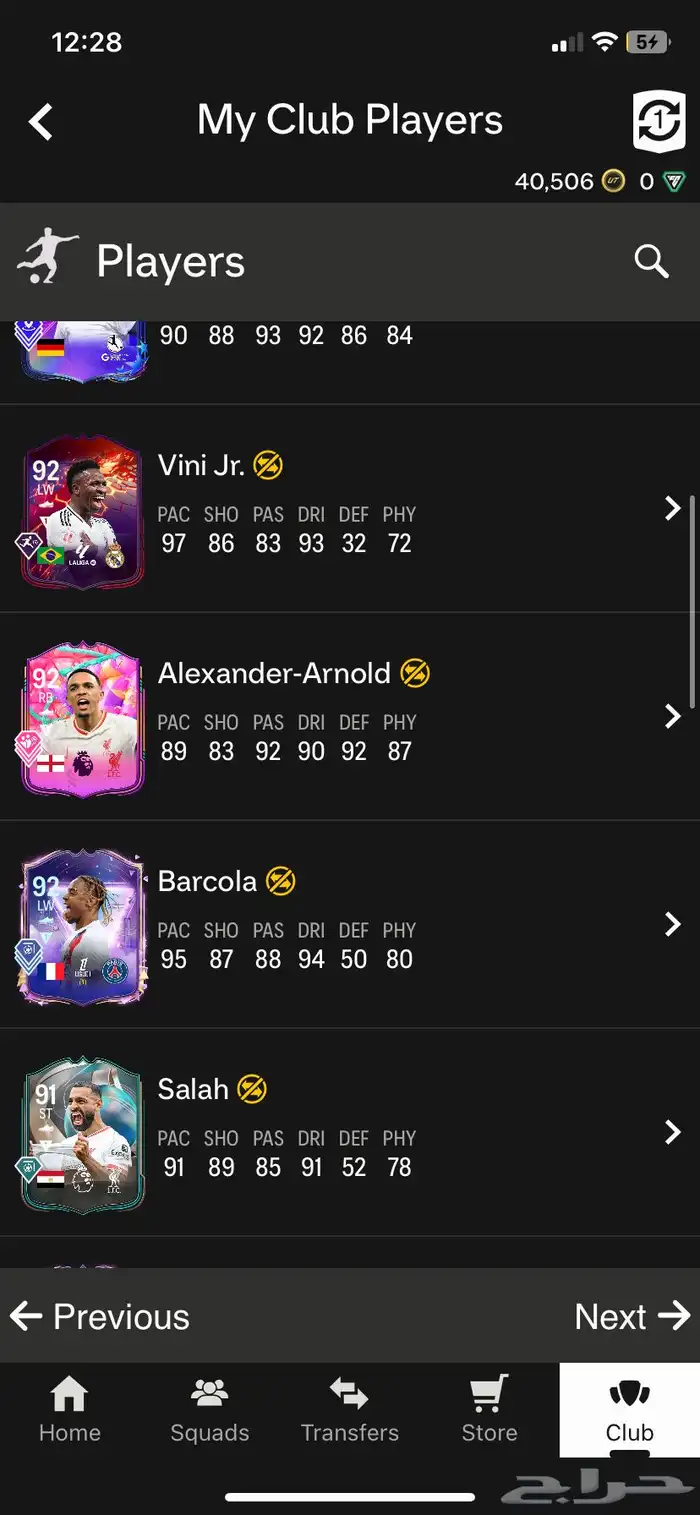
Task: Go back using the top-left arrow
Action: tap(40, 122)
